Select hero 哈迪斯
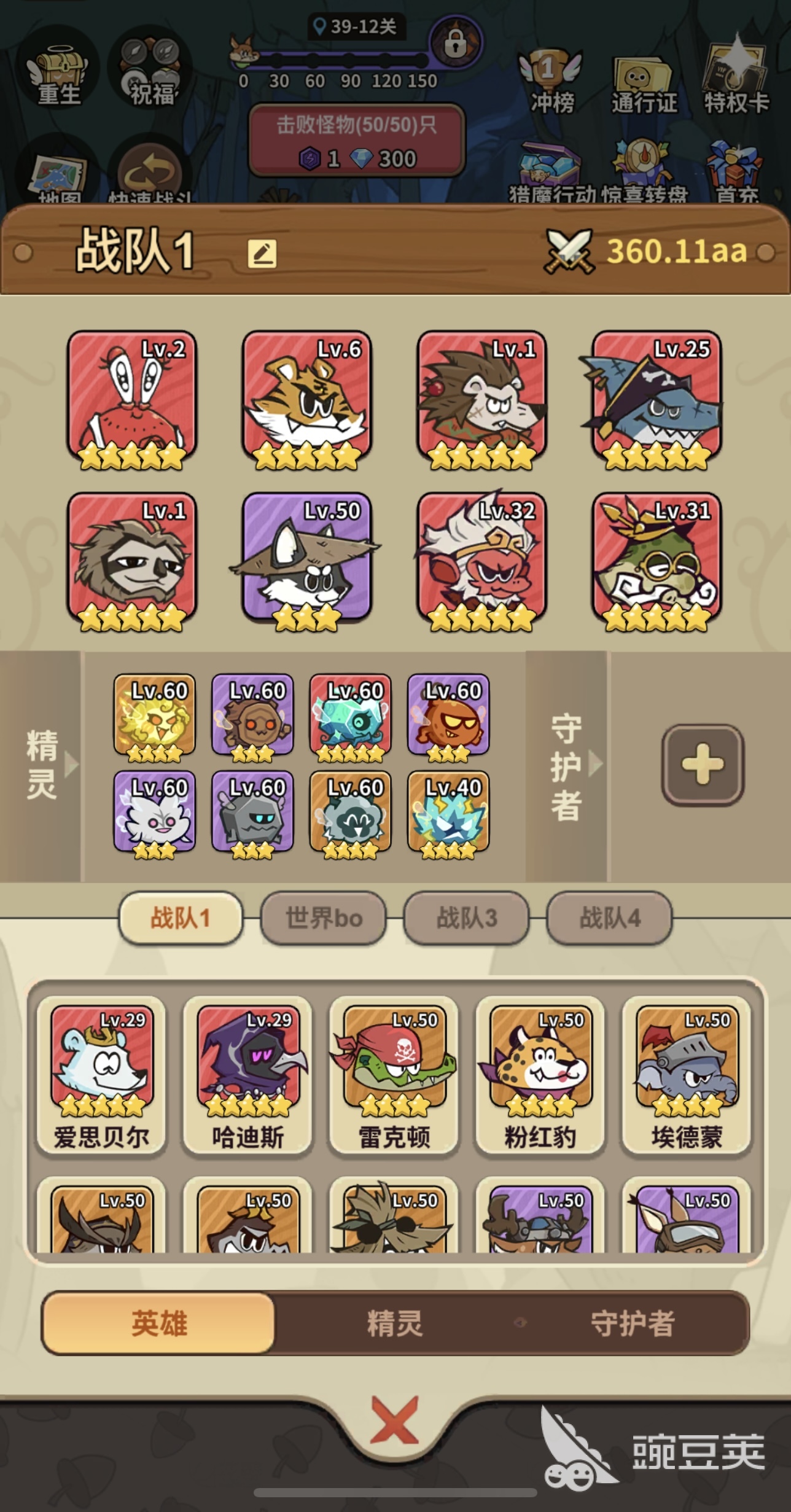 tap(247, 1076)
